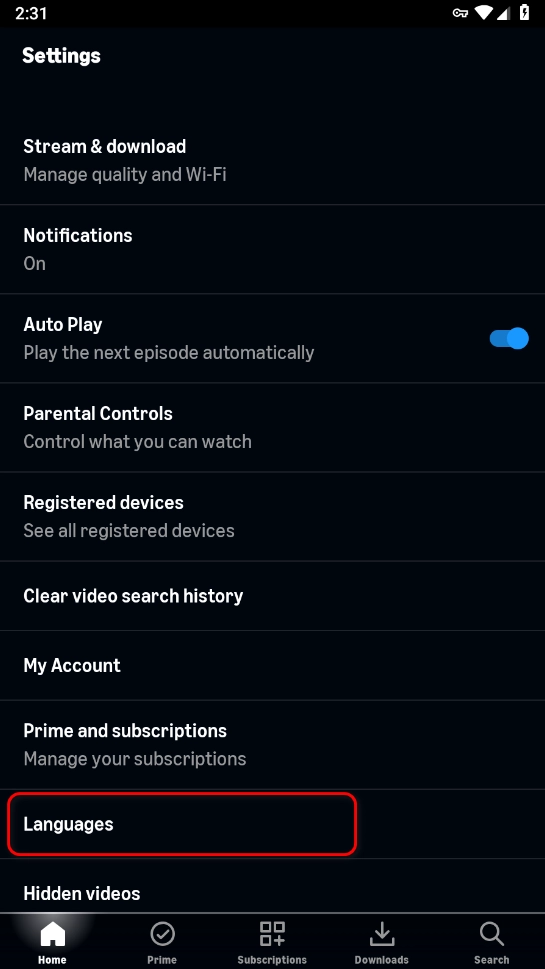Select Clear video search history
545x969 pixels.
pos(272,596)
